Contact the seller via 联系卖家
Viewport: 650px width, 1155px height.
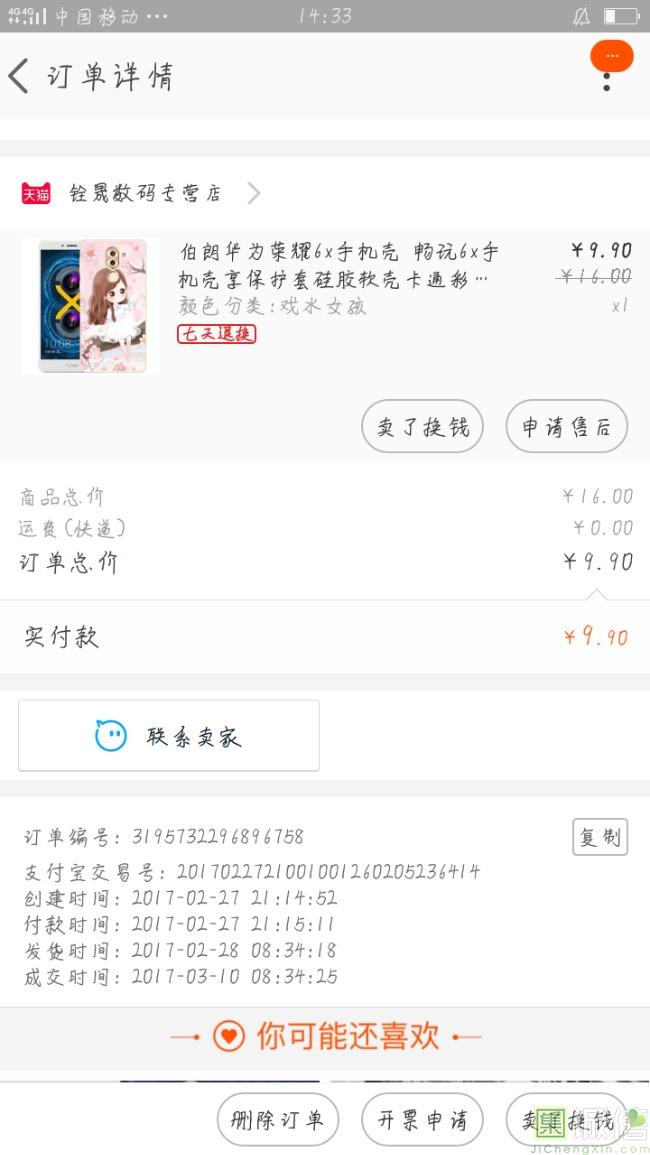point(169,736)
